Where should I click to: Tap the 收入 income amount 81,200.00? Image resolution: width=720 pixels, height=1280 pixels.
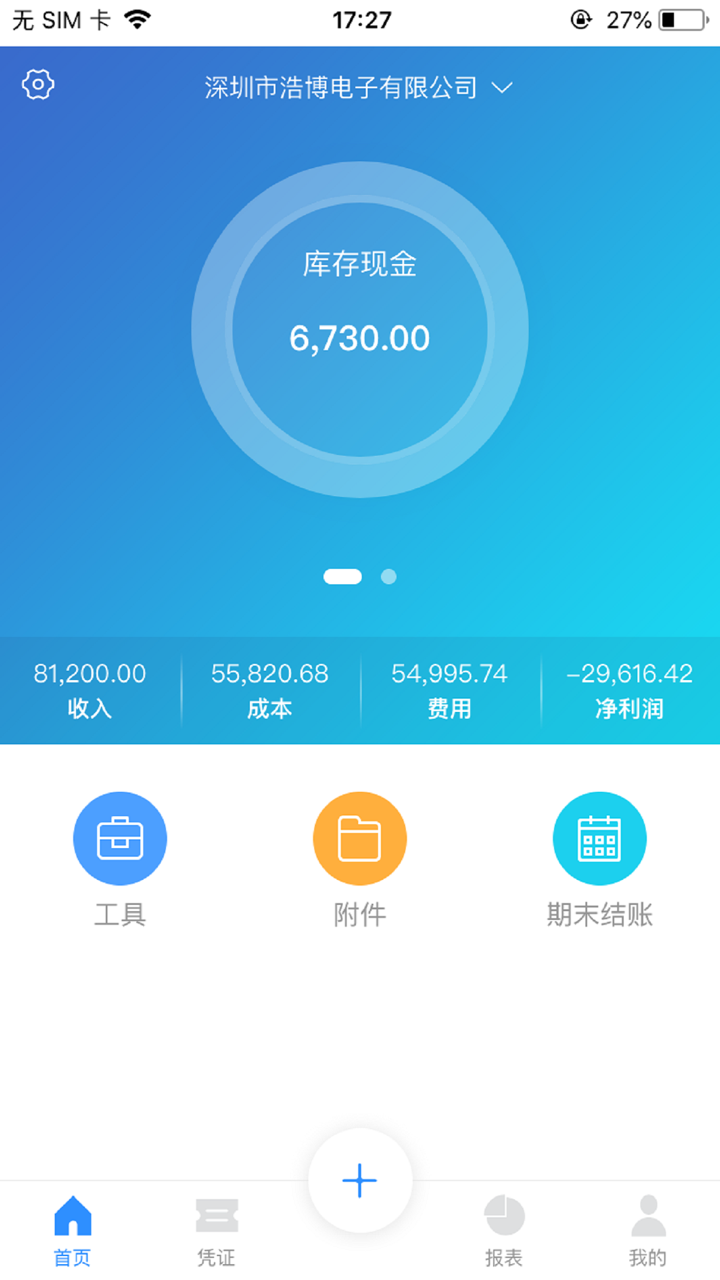[x=89, y=673]
